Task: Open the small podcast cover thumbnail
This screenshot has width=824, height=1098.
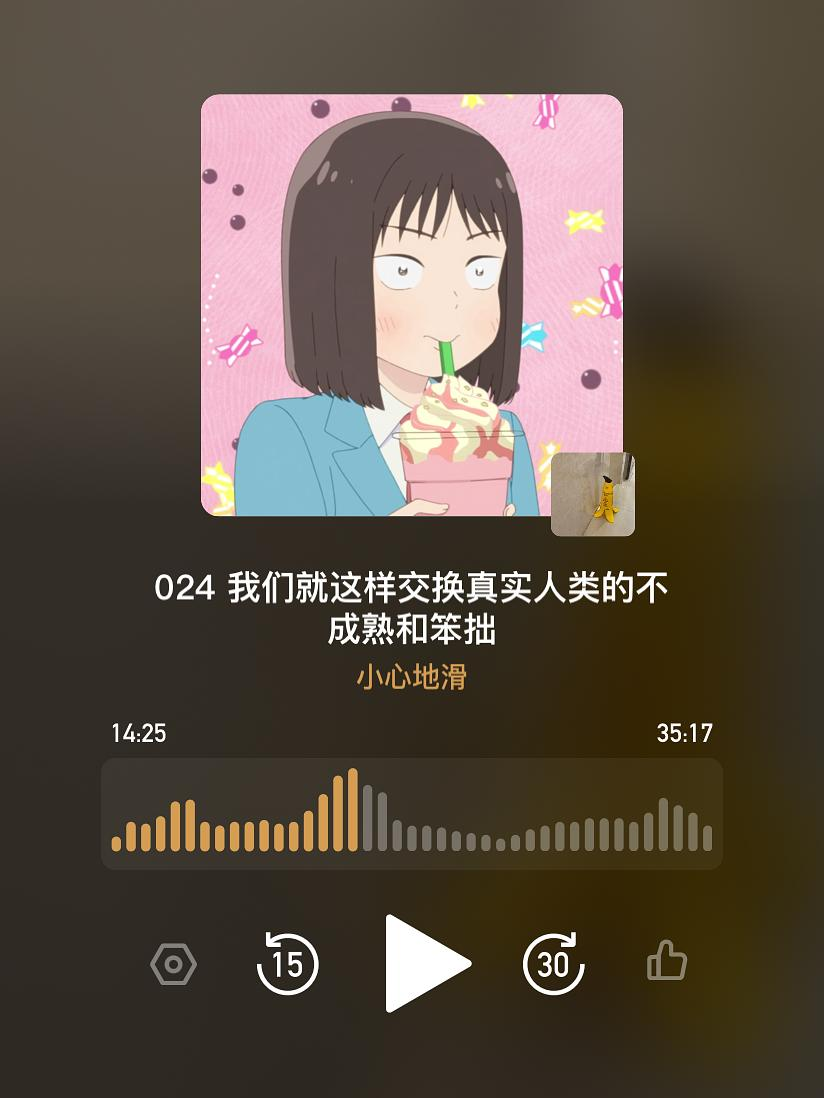Action: 593,494
